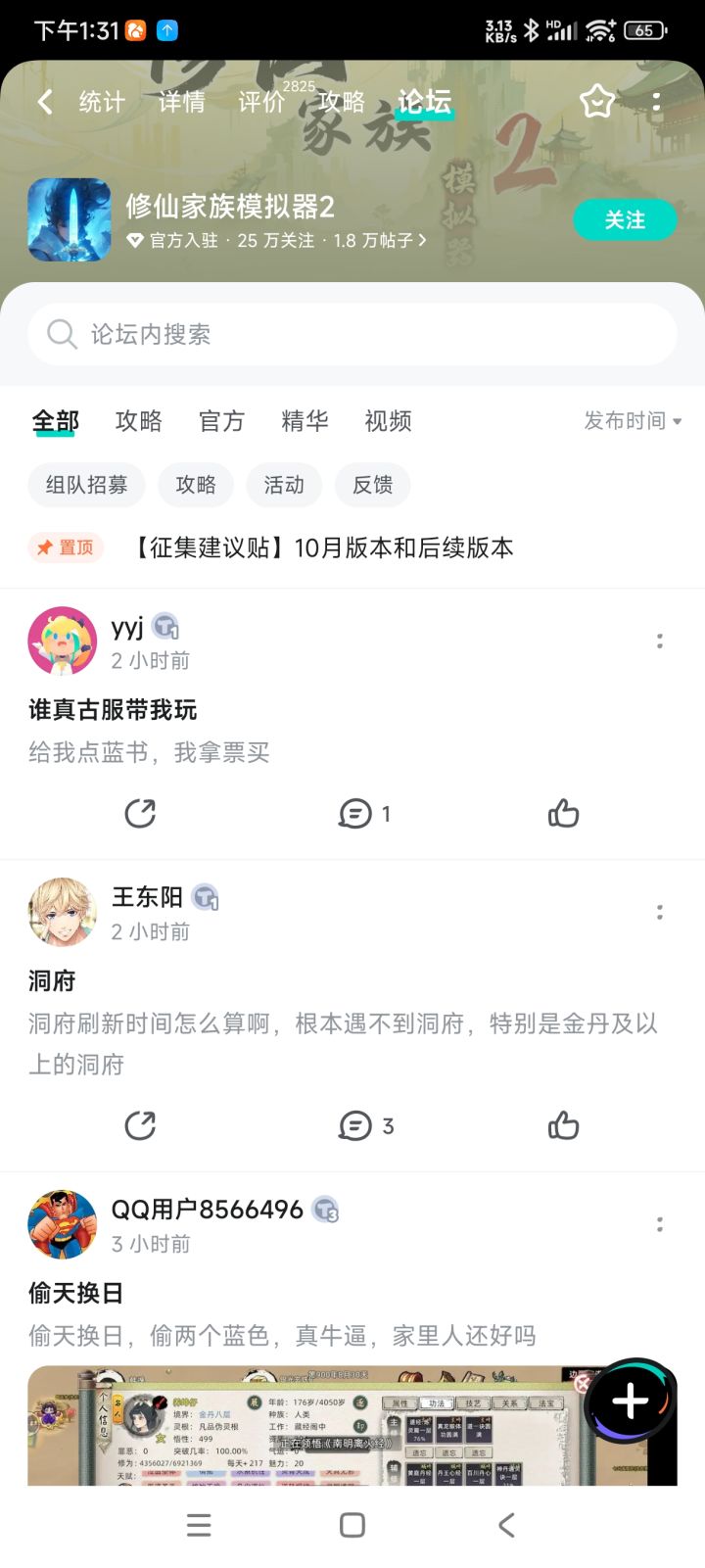Open the three-dot menu on yyj's post
The image size is (705, 1568).
click(x=660, y=641)
